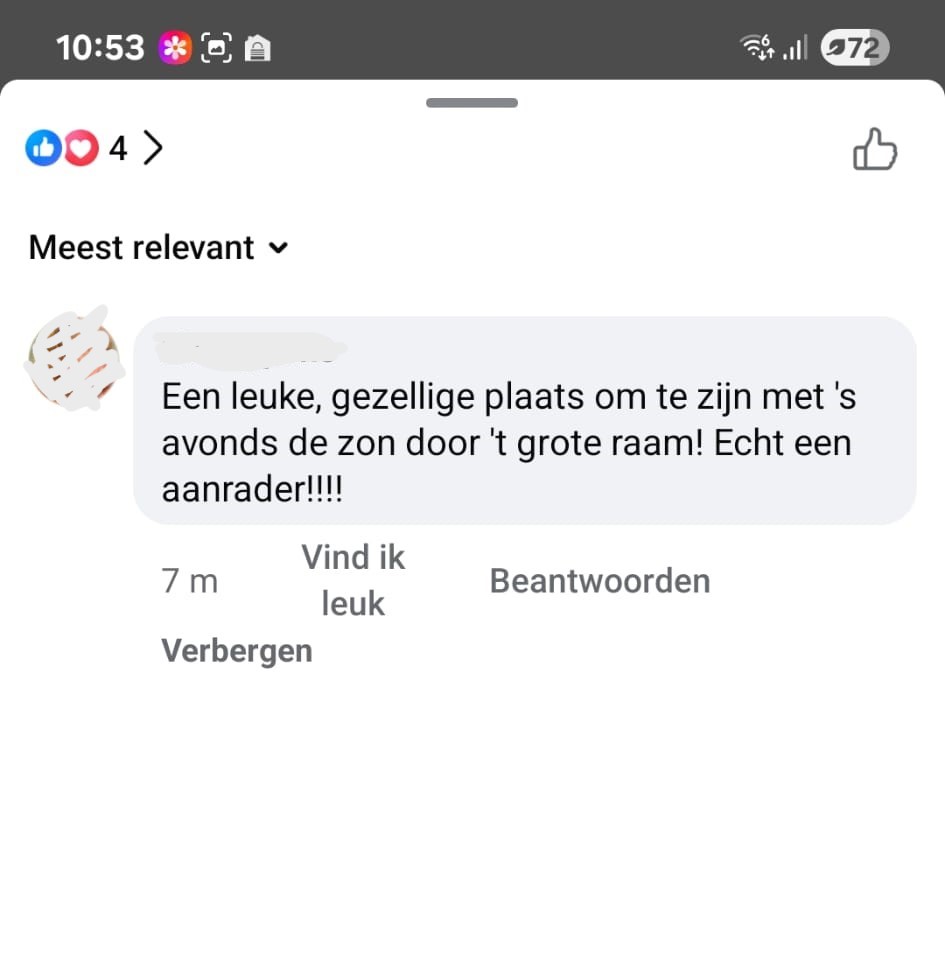Open the commenter's profile picture

[72, 358]
